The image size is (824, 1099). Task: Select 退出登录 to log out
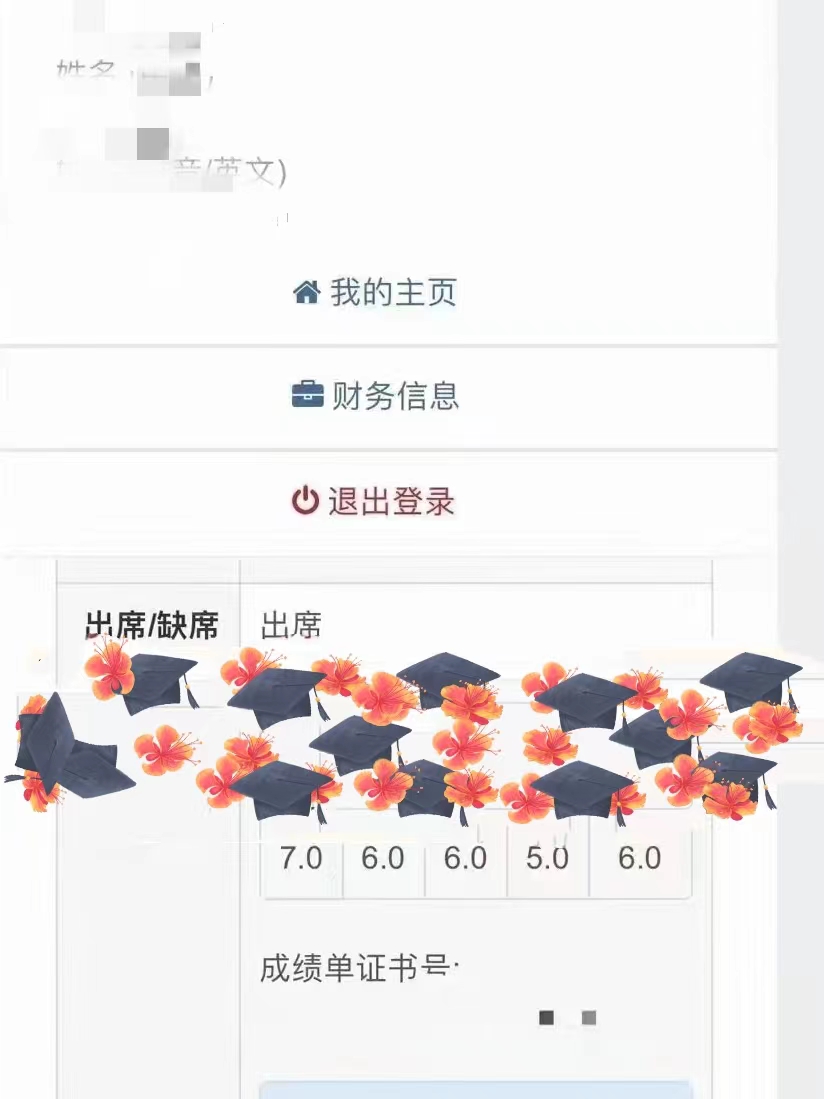point(374,501)
